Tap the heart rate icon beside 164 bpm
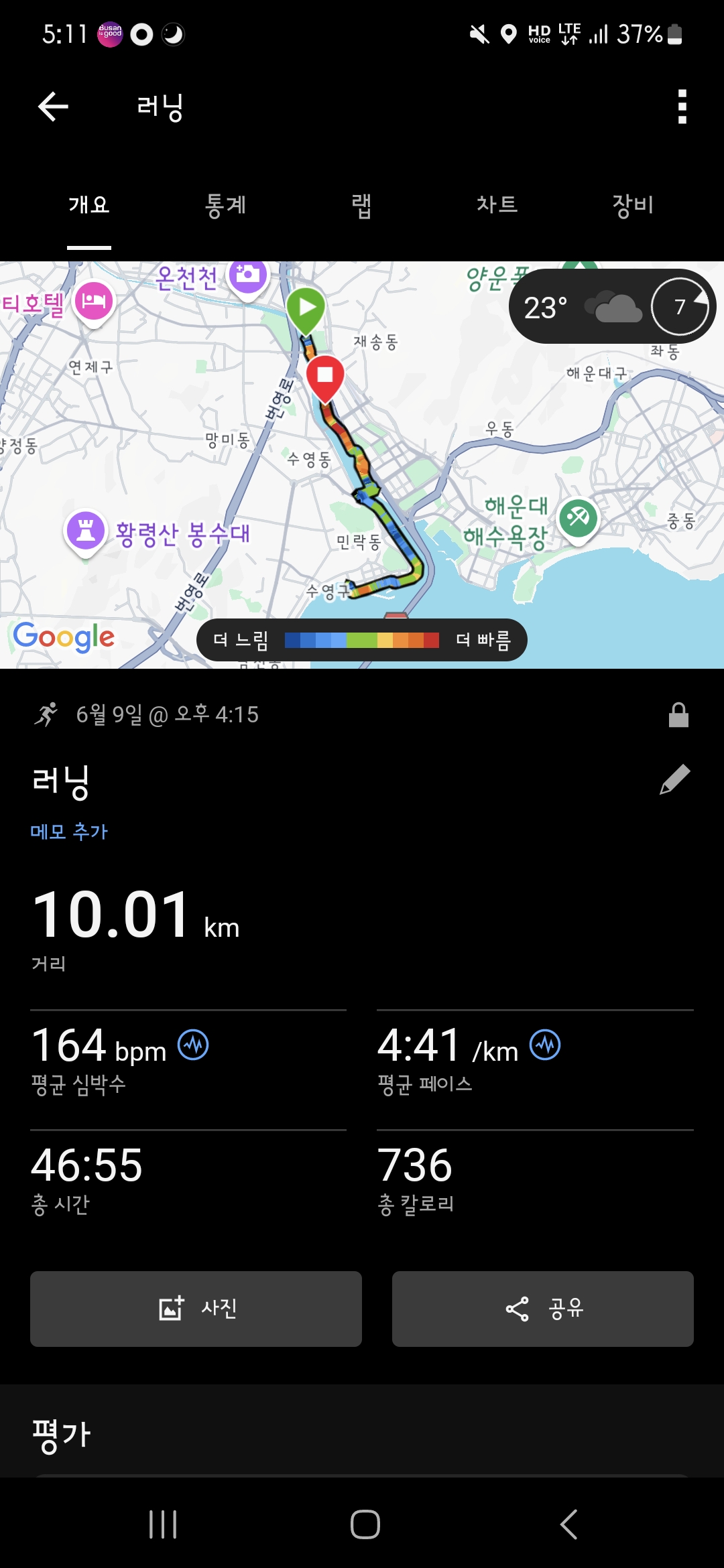The image size is (724, 1568). pyautogui.click(x=193, y=1045)
